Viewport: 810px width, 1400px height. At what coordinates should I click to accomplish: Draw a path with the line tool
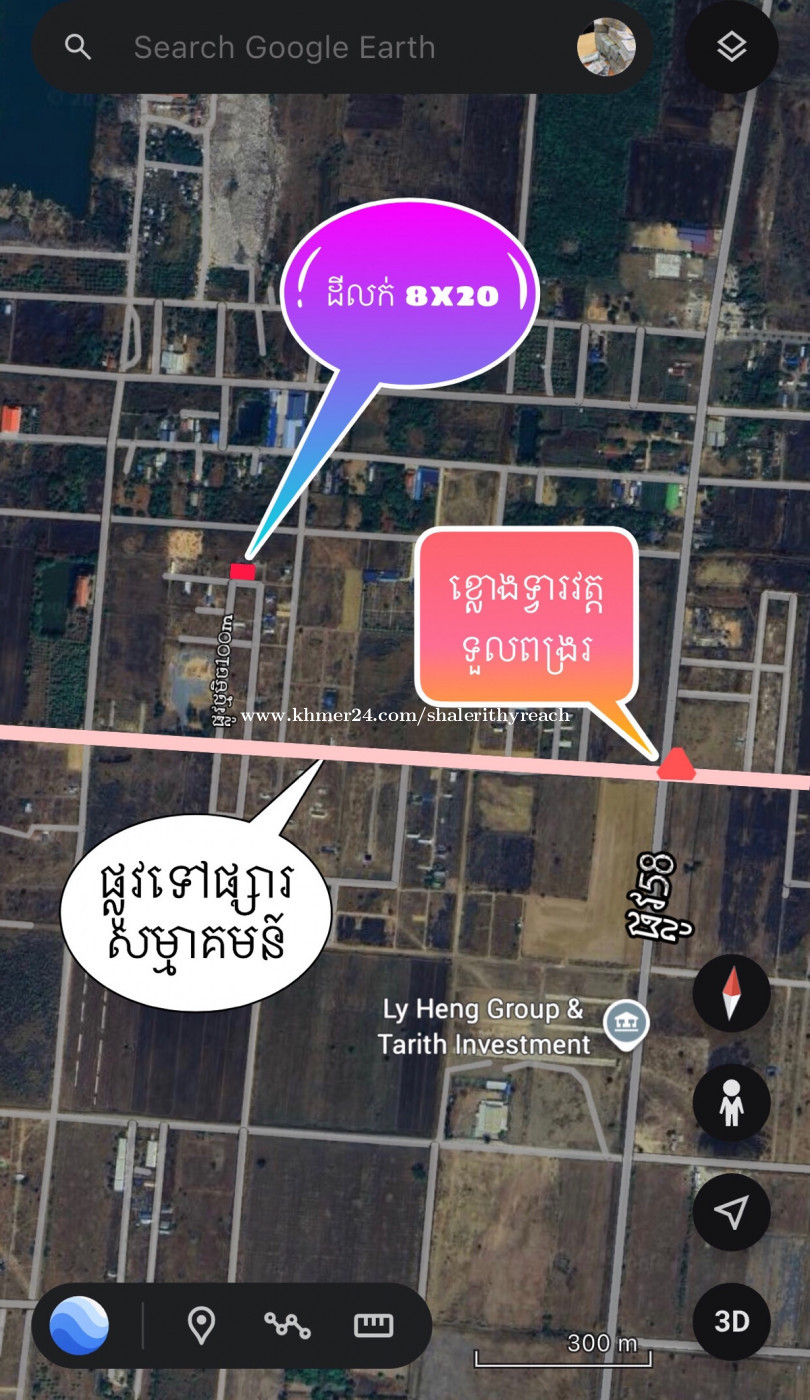point(287,1326)
